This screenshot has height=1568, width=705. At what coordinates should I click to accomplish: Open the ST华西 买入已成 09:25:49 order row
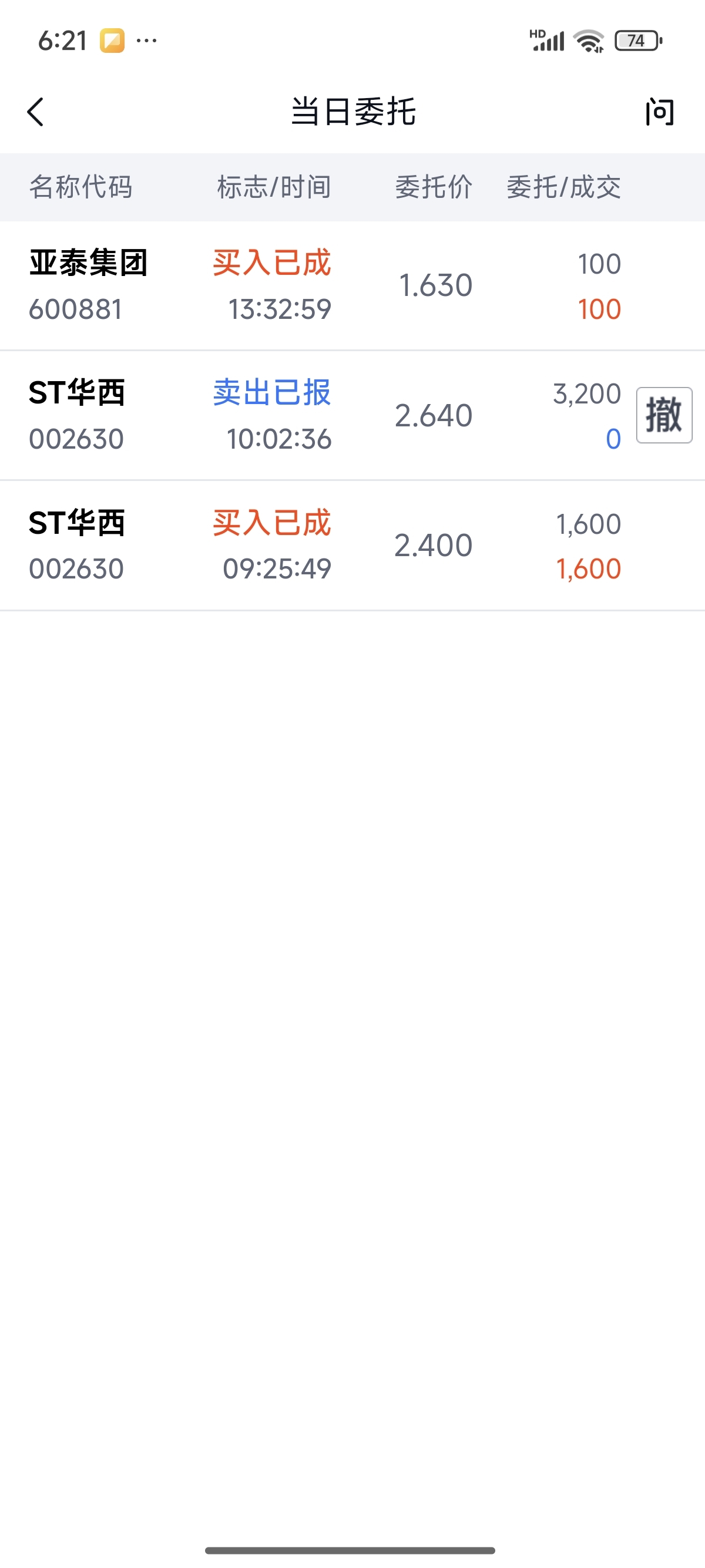[x=352, y=546]
